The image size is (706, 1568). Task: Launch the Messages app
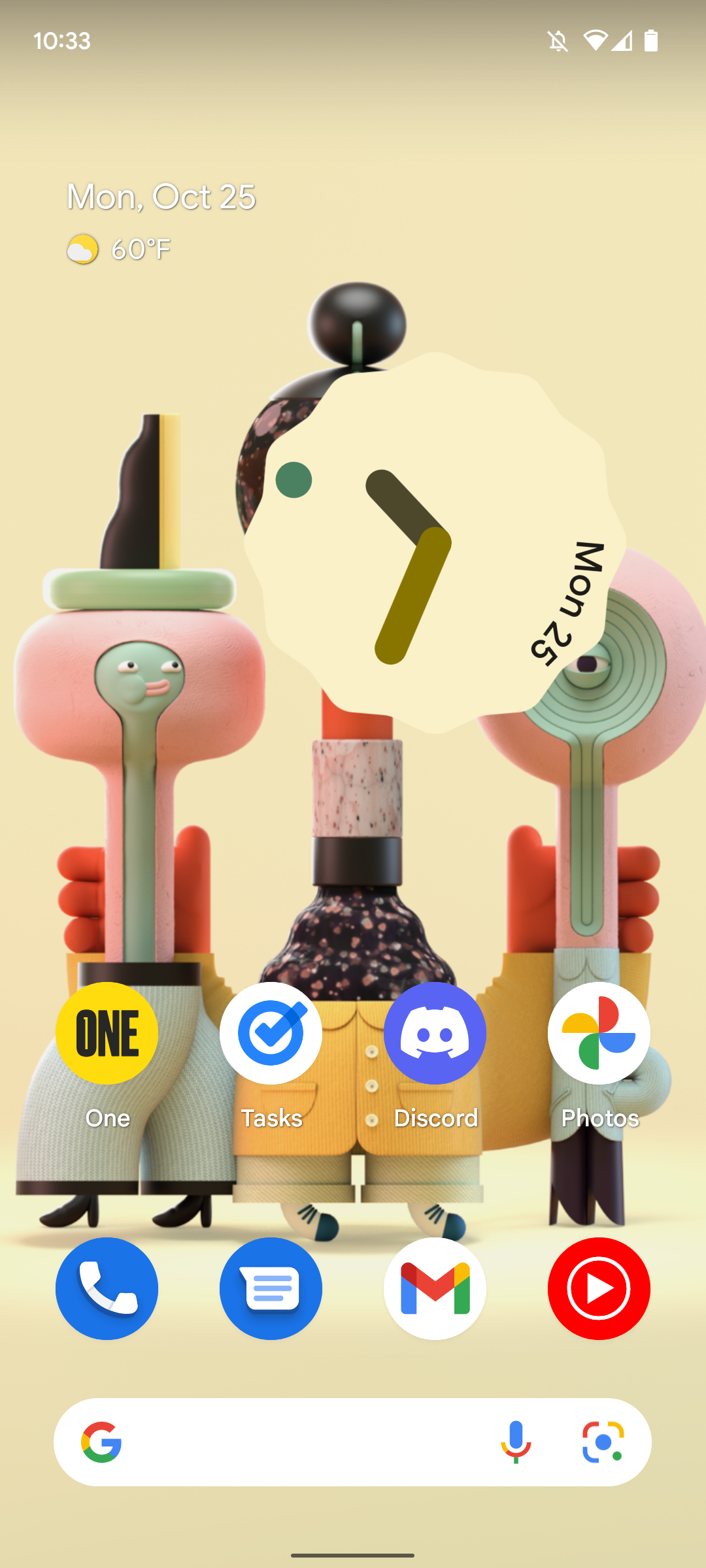coord(271,1288)
